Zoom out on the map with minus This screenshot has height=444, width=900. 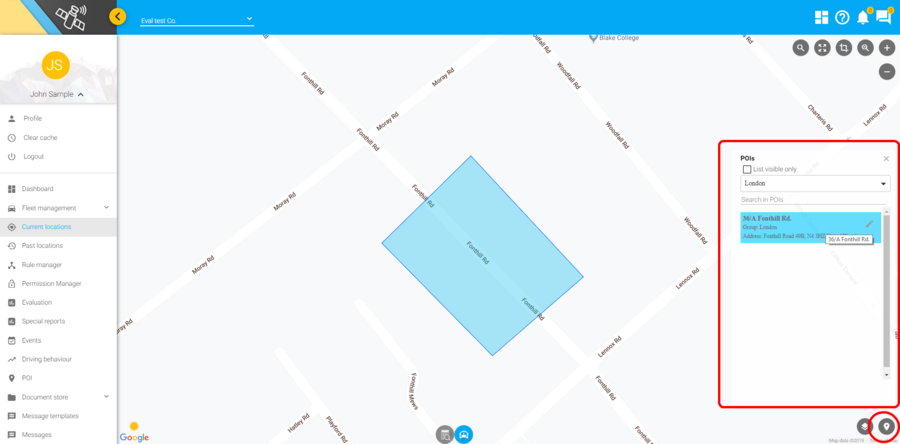coord(887,72)
